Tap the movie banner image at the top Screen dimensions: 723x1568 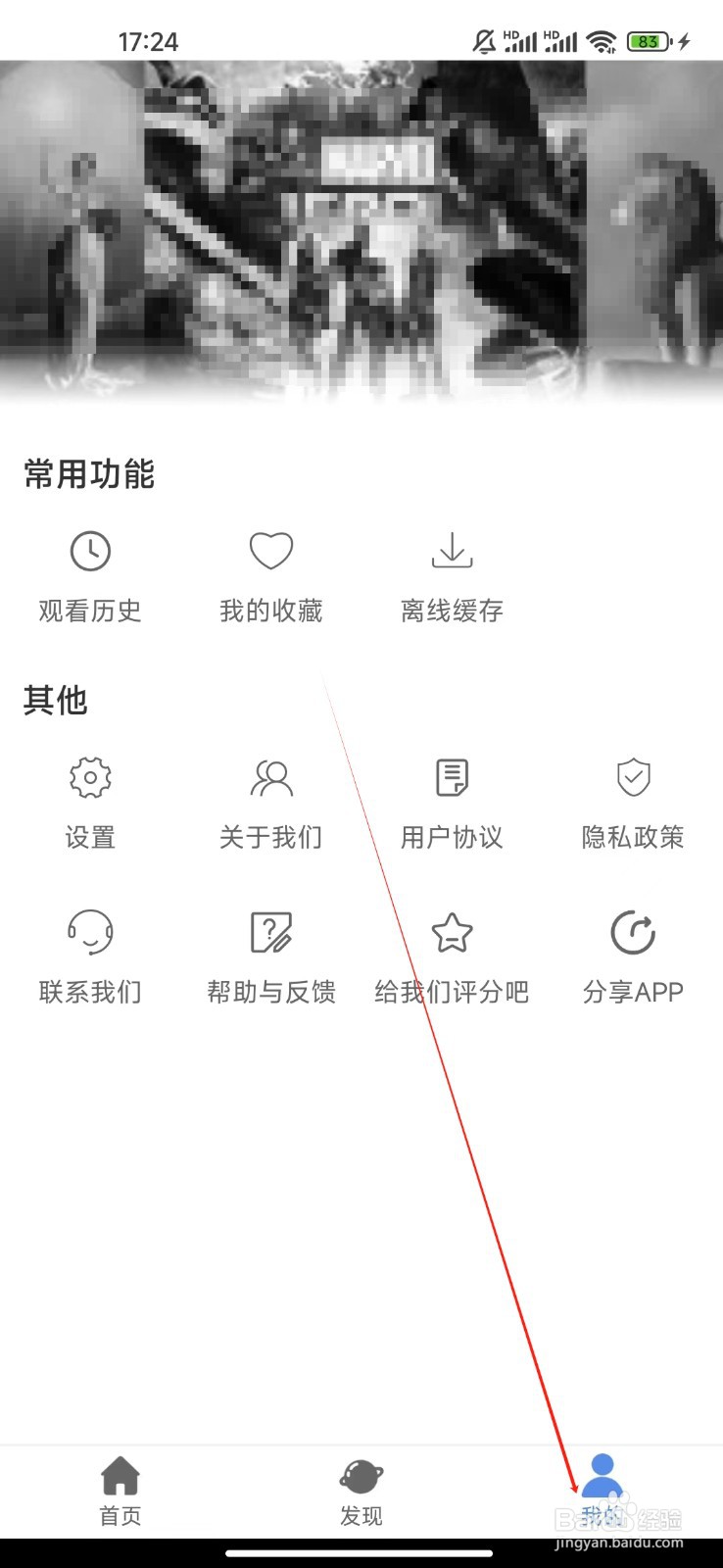point(361,225)
